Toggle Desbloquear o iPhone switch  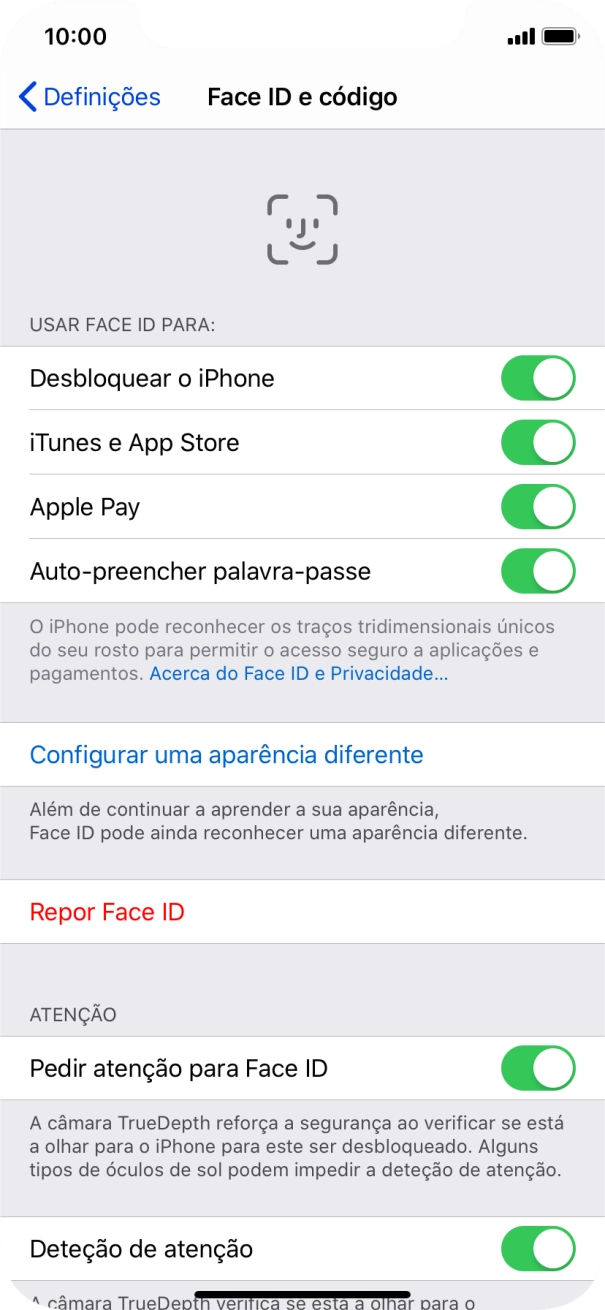coord(538,379)
